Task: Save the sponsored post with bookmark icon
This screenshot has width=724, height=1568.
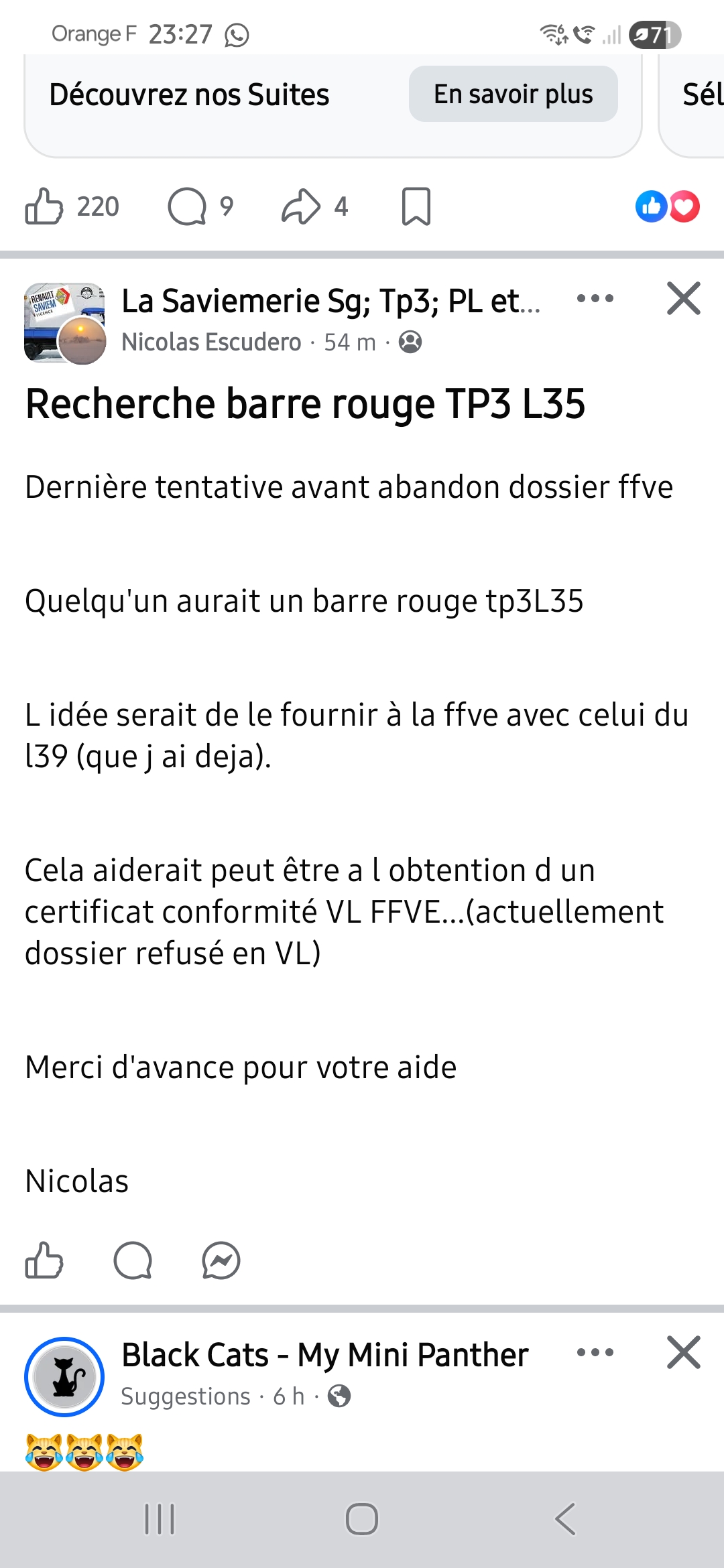Action: [416, 206]
